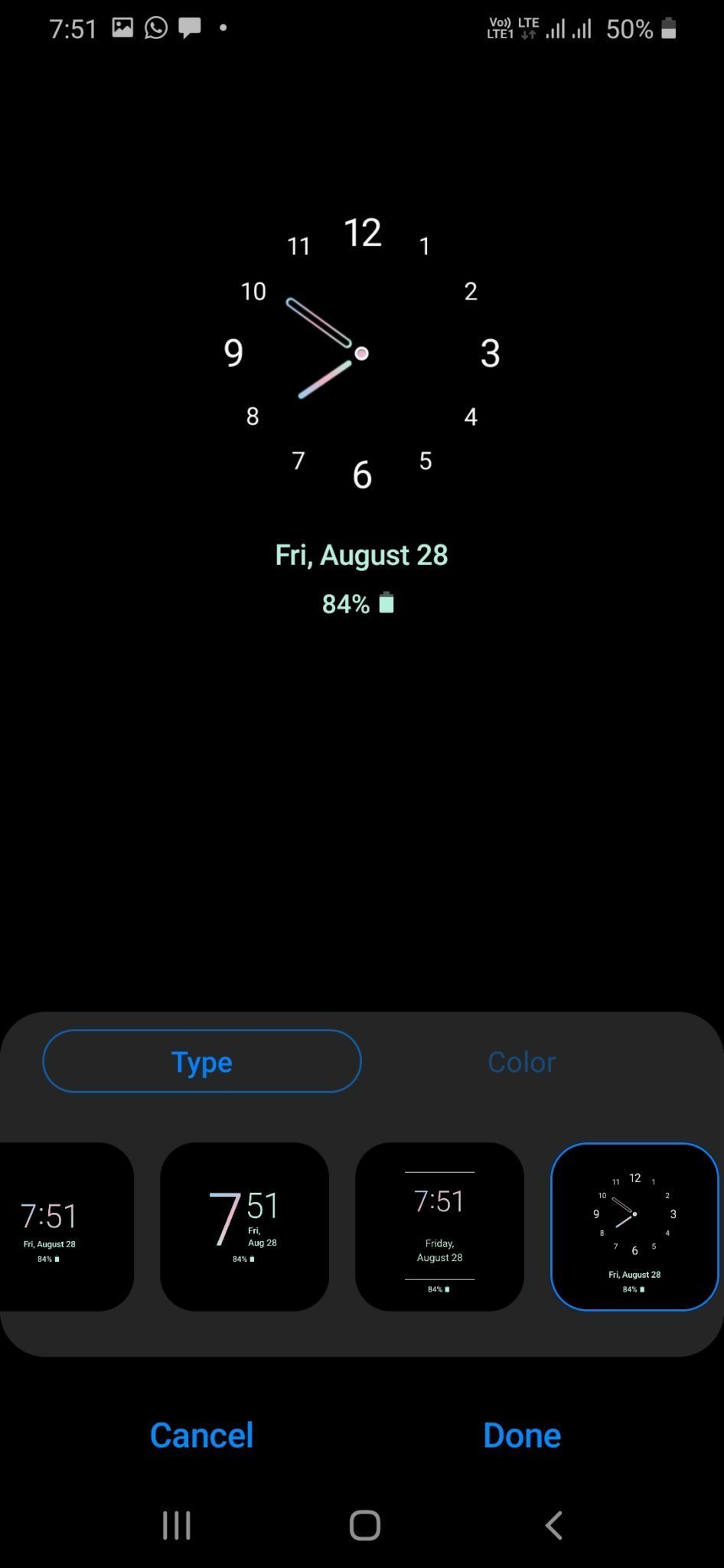724x1568 pixels.
Task: Select the clock style with Friday, August 28
Action: point(439,1227)
